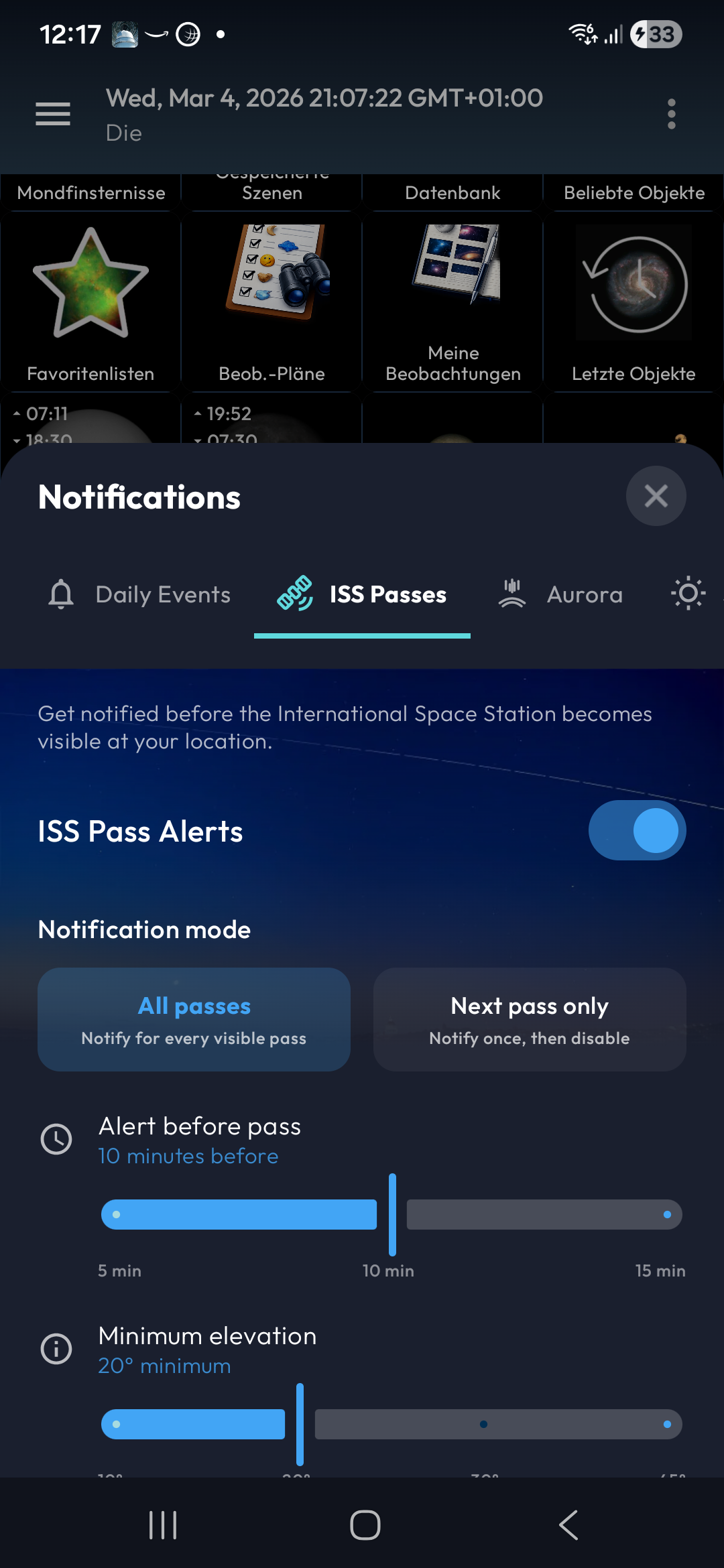The image size is (724, 1568).
Task: Open the Beliebte Objekte section
Action: tap(633, 193)
